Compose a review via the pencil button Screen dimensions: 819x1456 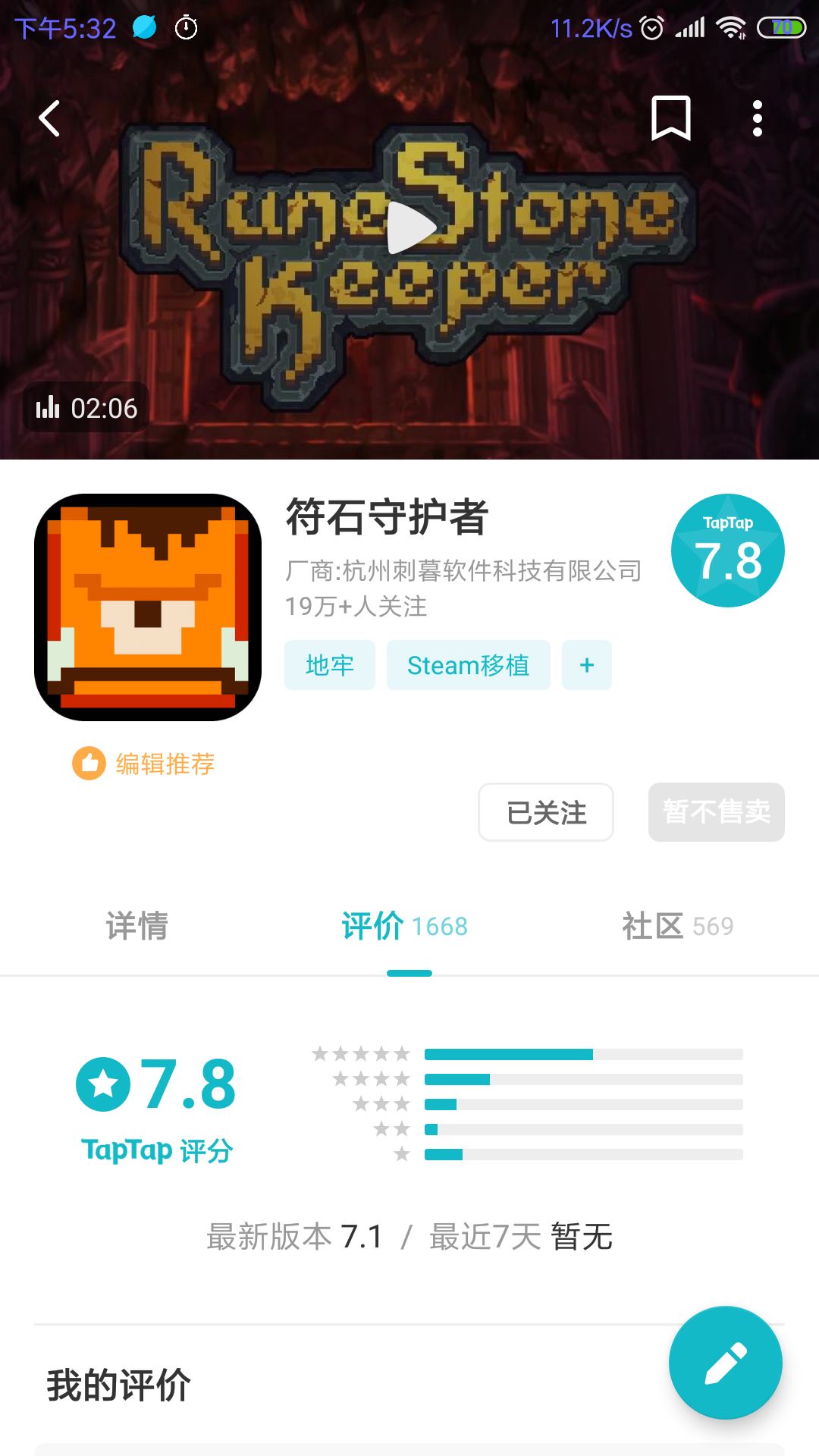tap(726, 1361)
